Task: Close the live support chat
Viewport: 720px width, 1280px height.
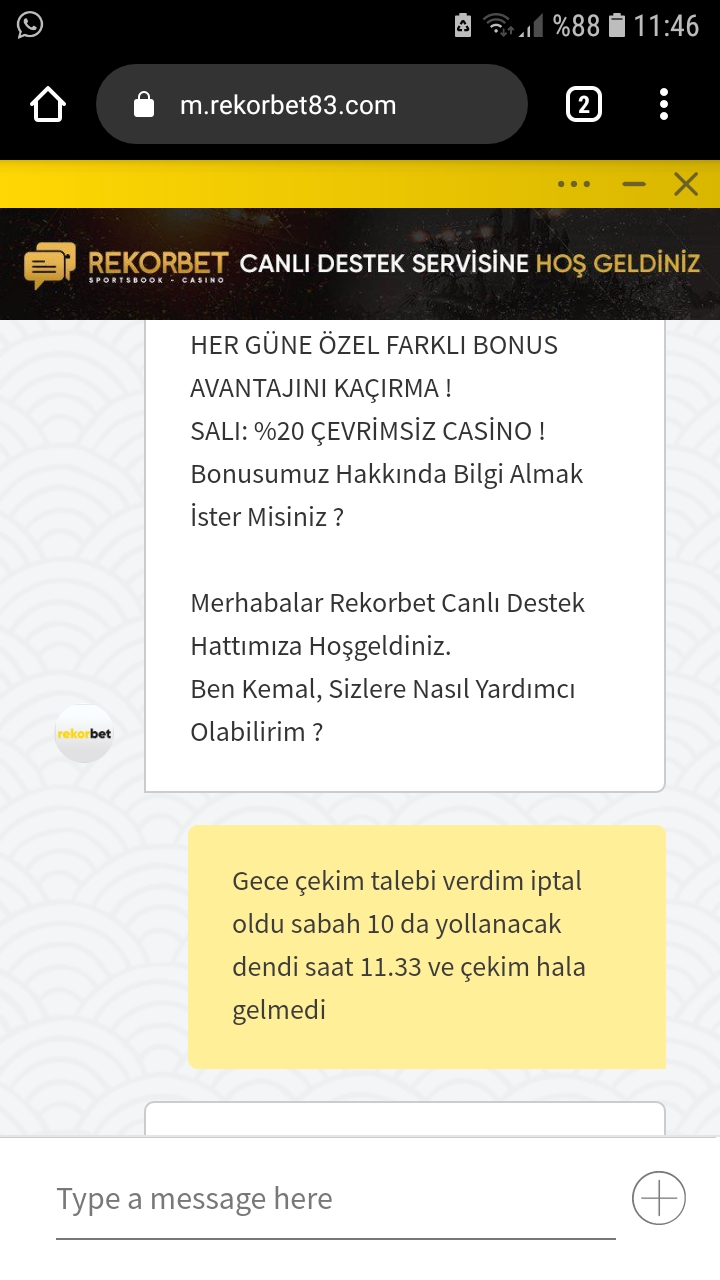Action: click(x=686, y=184)
